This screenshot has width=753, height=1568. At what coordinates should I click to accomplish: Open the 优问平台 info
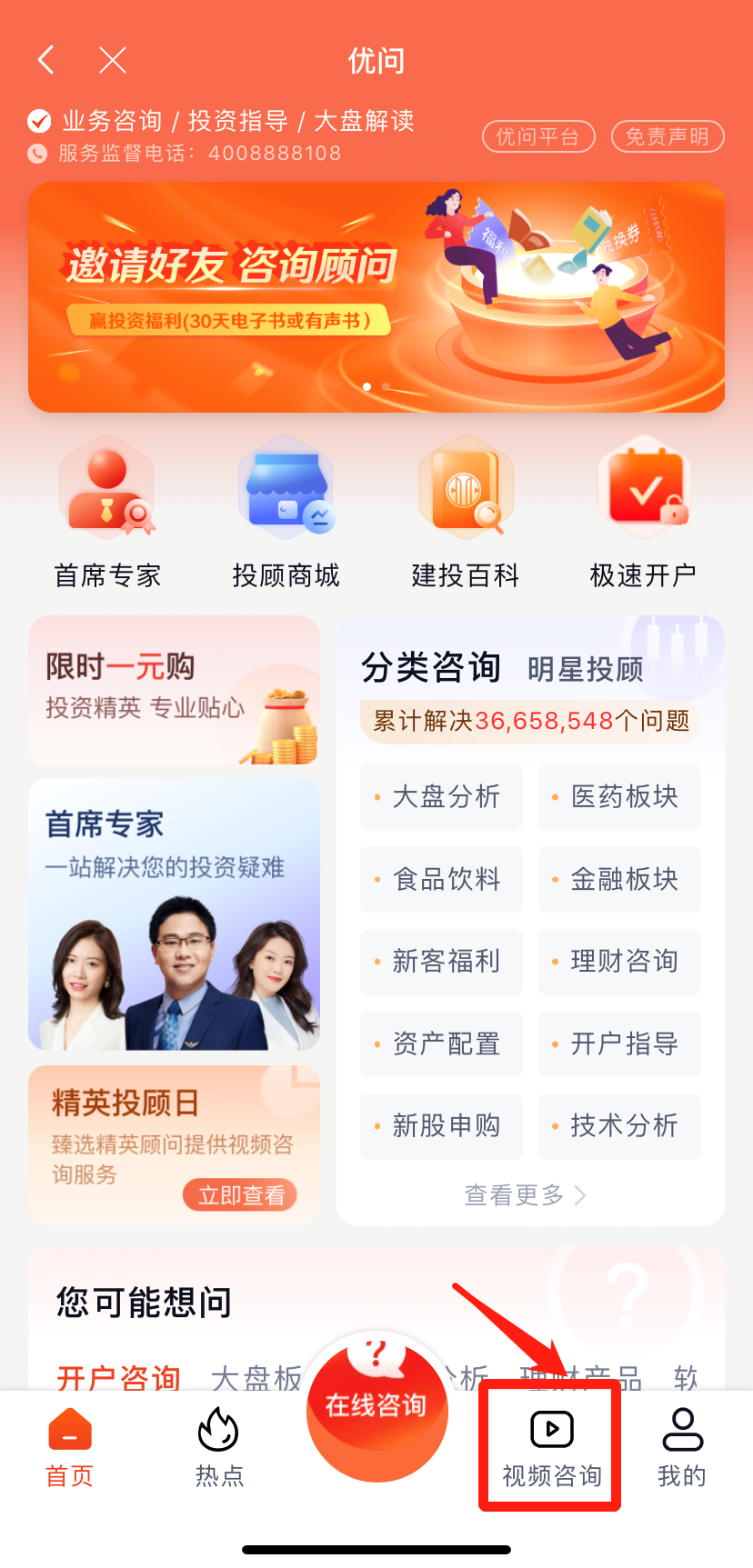click(x=537, y=136)
